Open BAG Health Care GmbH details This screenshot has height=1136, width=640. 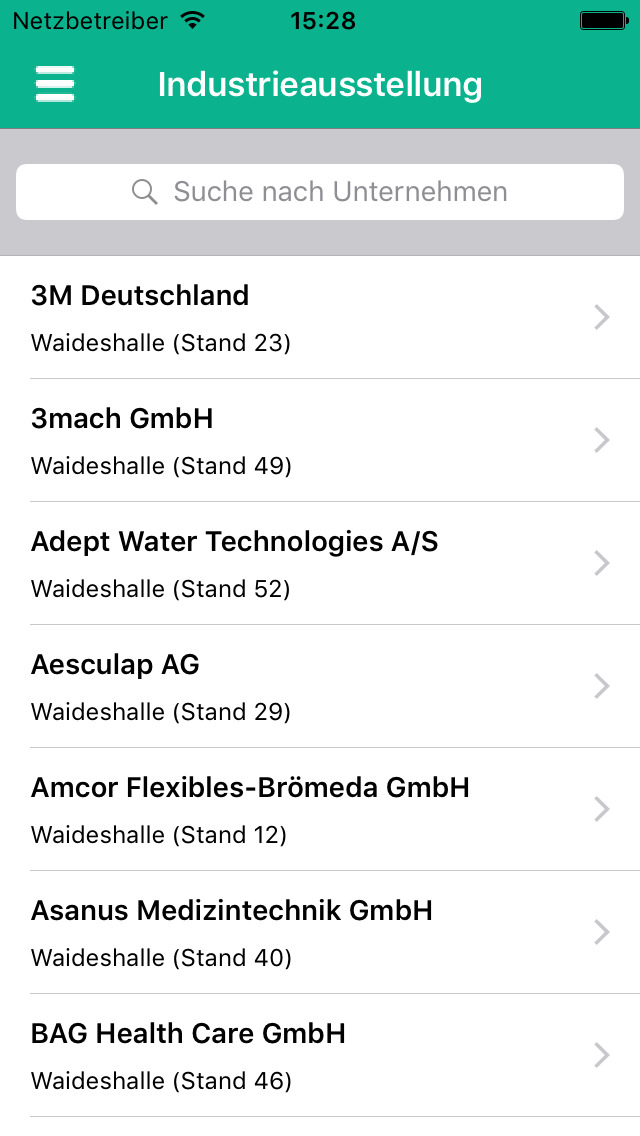click(x=320, y=1056)
